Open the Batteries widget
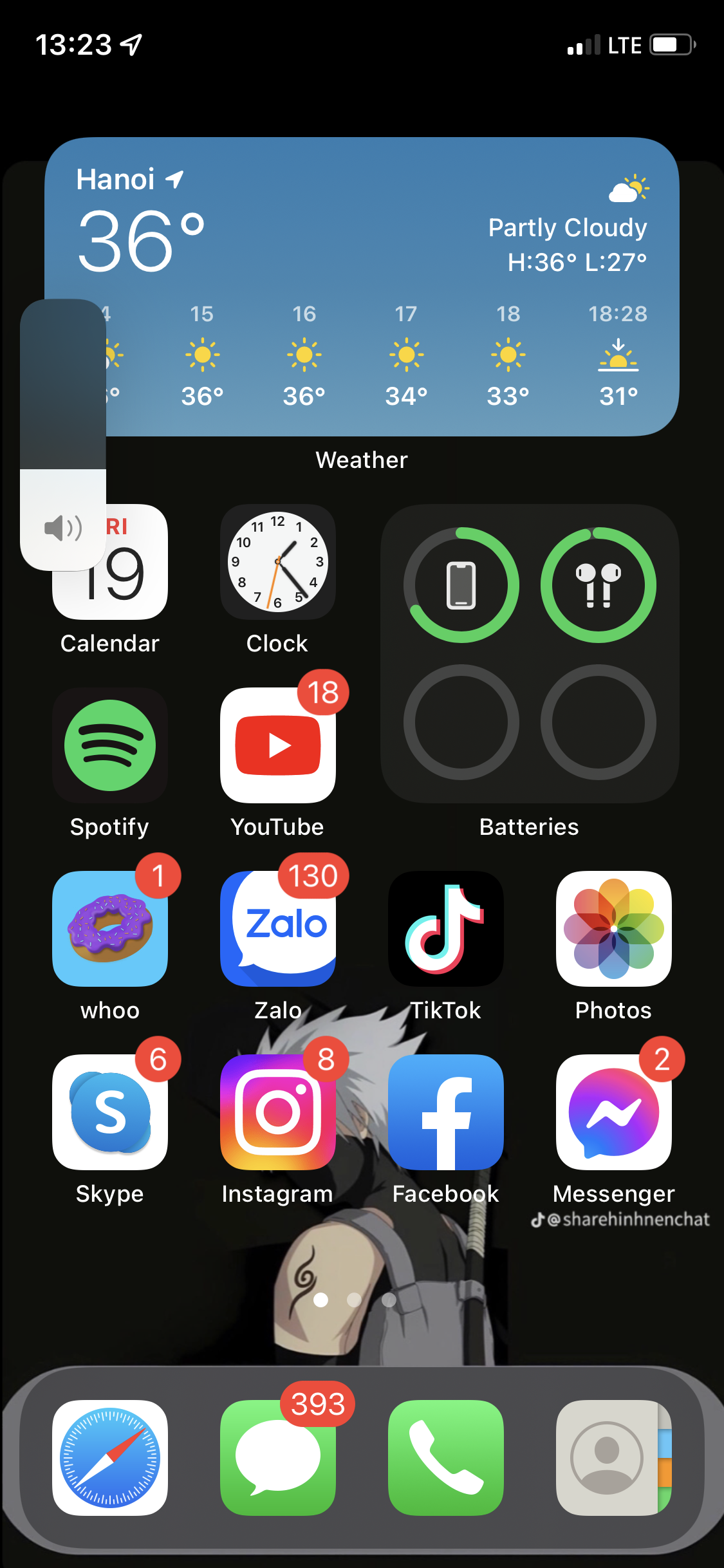Screen dimensions: 724x1568 529,653
